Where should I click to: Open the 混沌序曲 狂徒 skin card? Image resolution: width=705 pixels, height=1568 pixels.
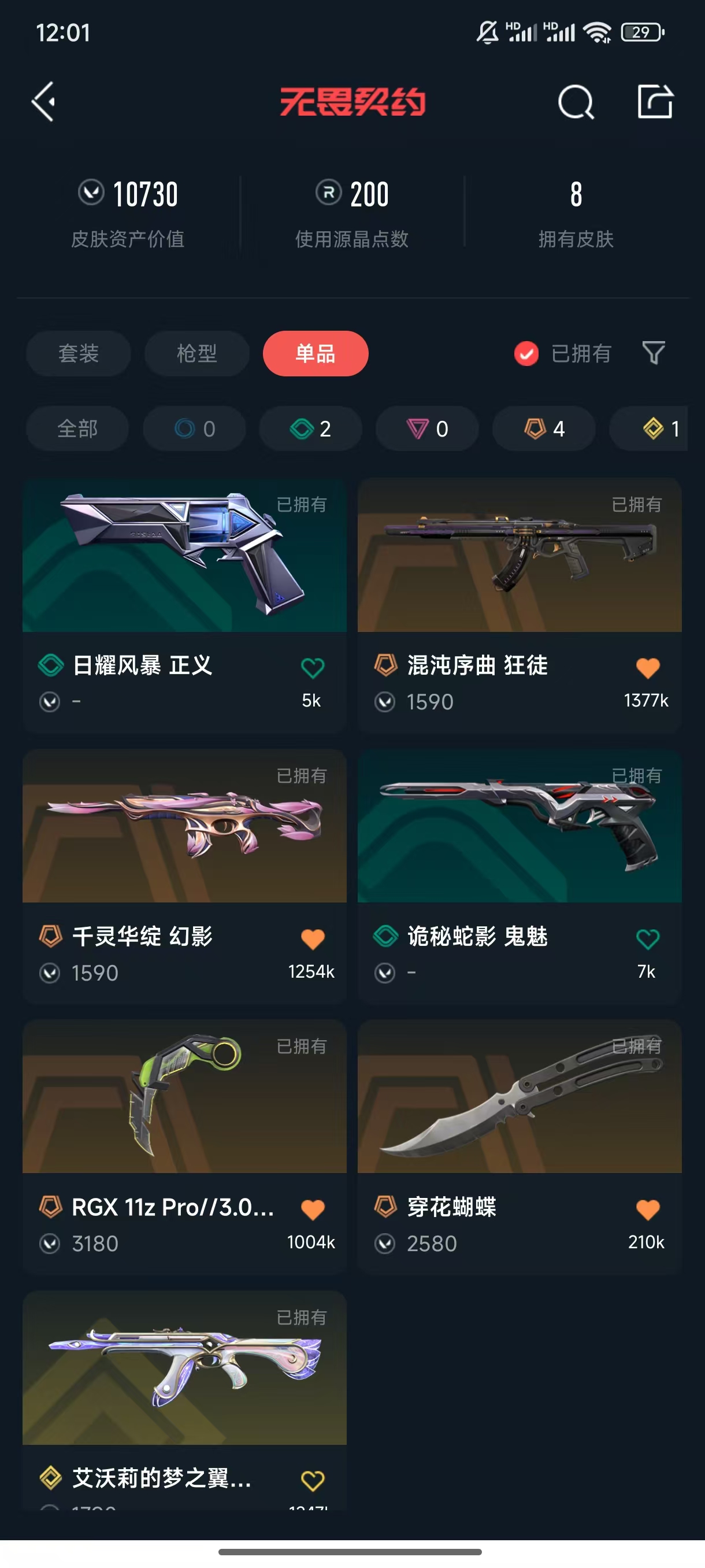click(x=520, y=605)
